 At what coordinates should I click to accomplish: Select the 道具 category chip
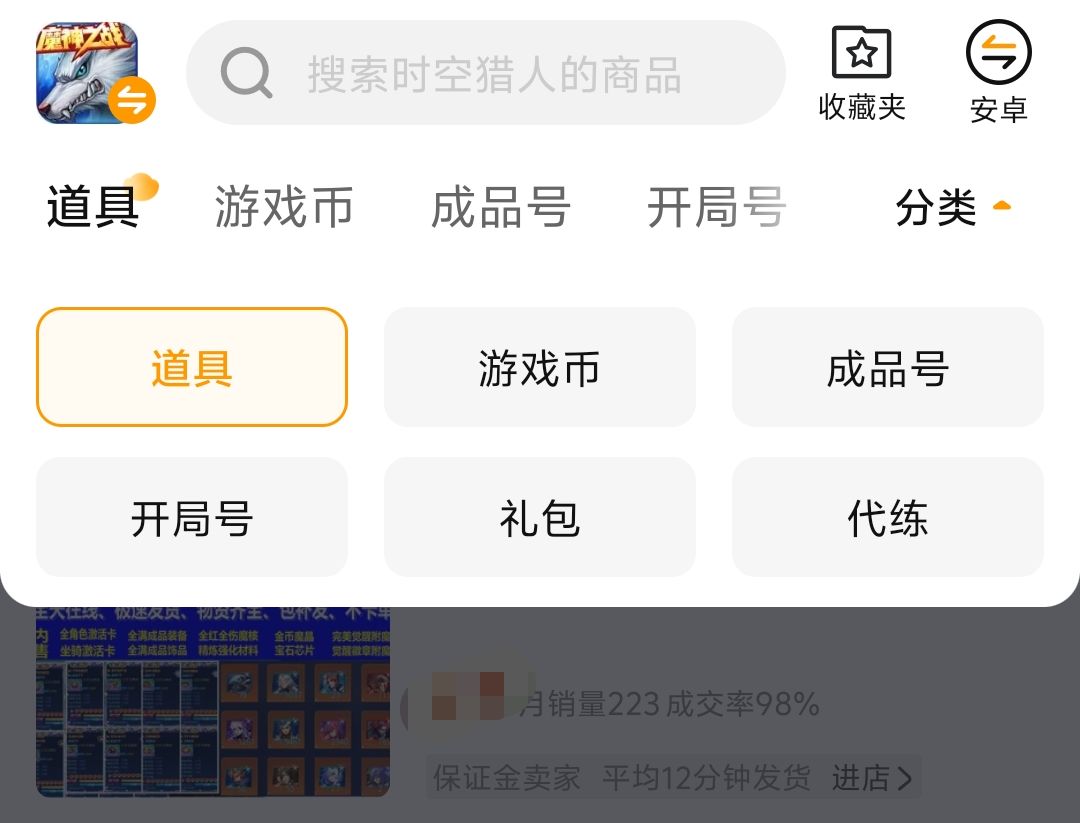tap(192, 368)
